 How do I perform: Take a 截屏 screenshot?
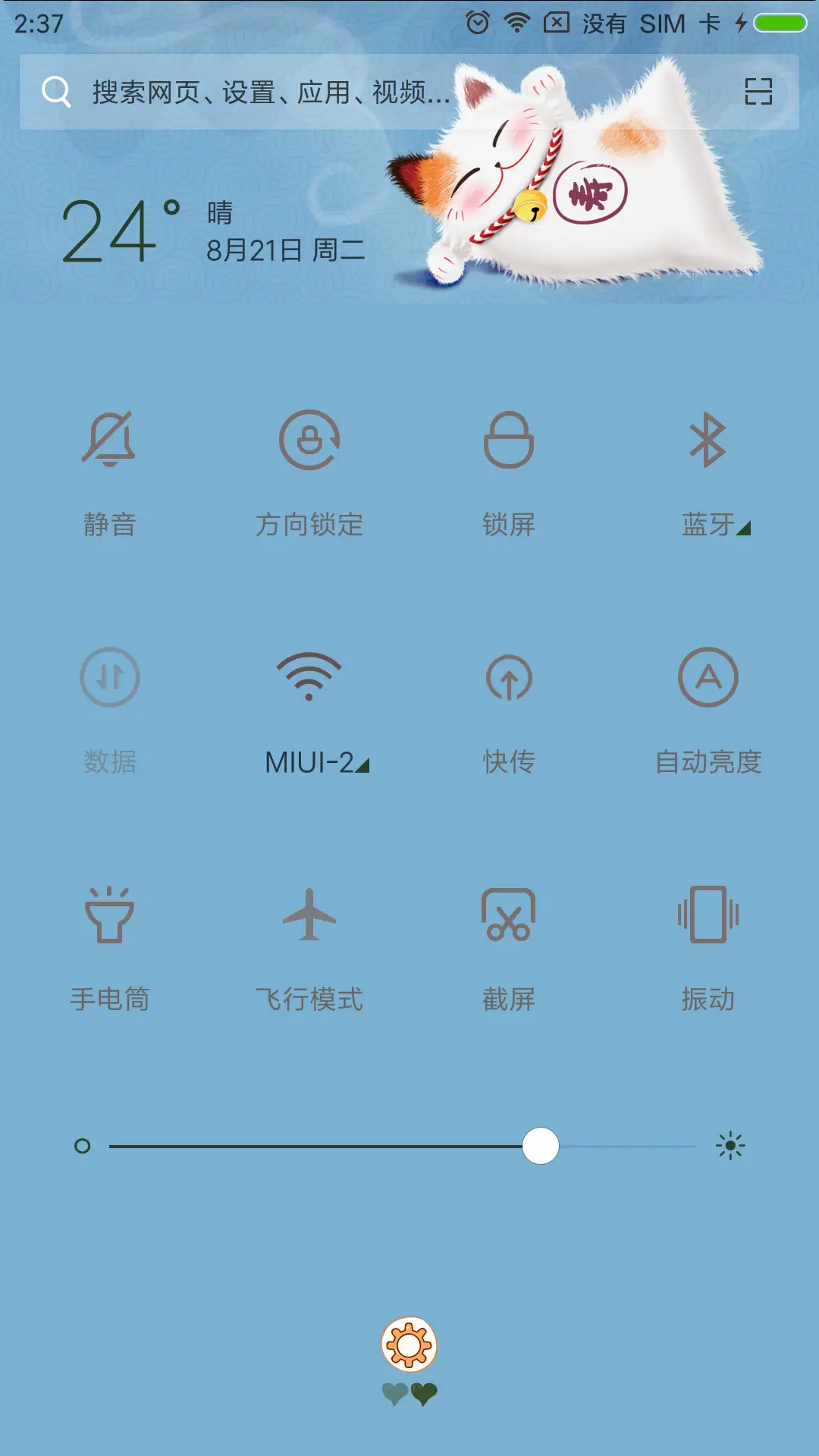tap(508, 925)
